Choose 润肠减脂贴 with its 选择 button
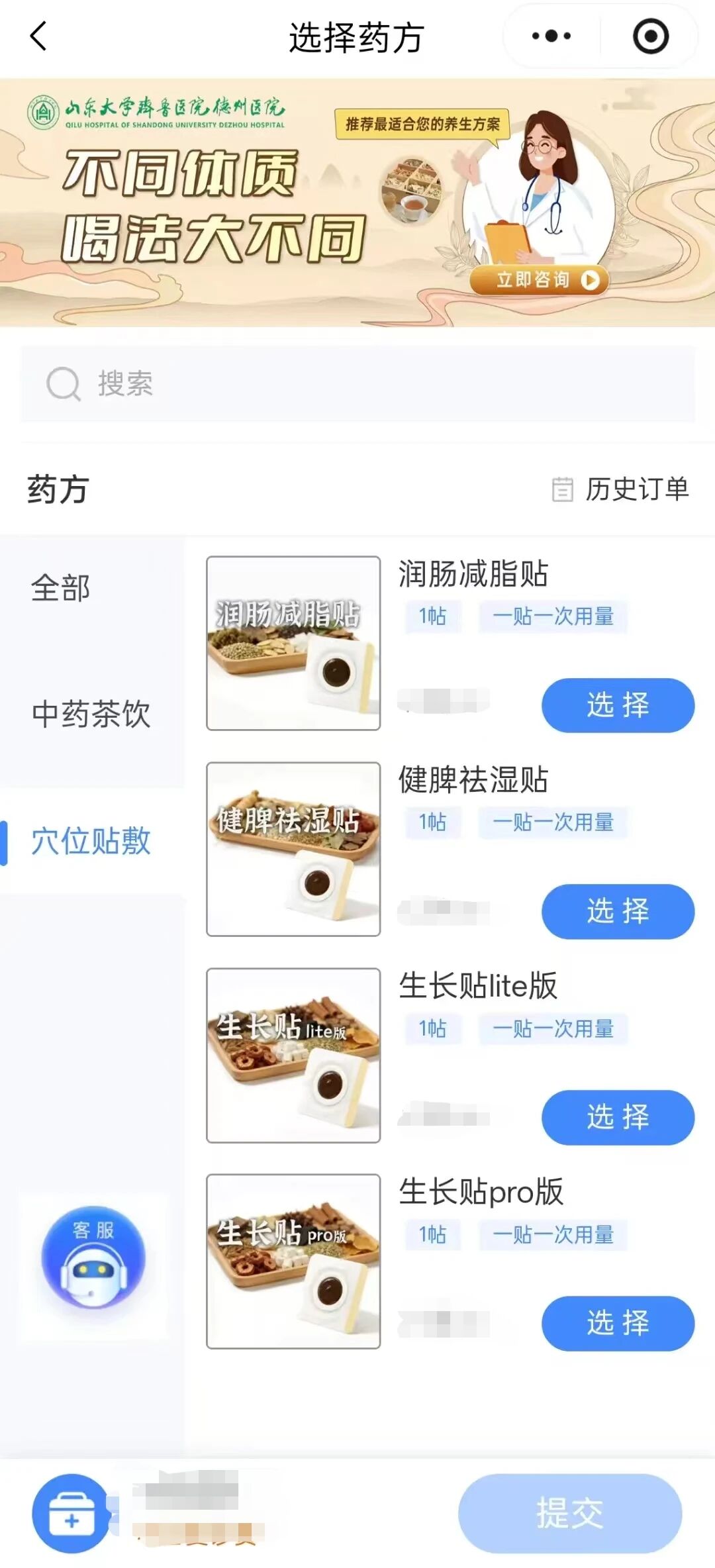The width and height of the screenshot is (715, 1568). click(x=618, y=705)
